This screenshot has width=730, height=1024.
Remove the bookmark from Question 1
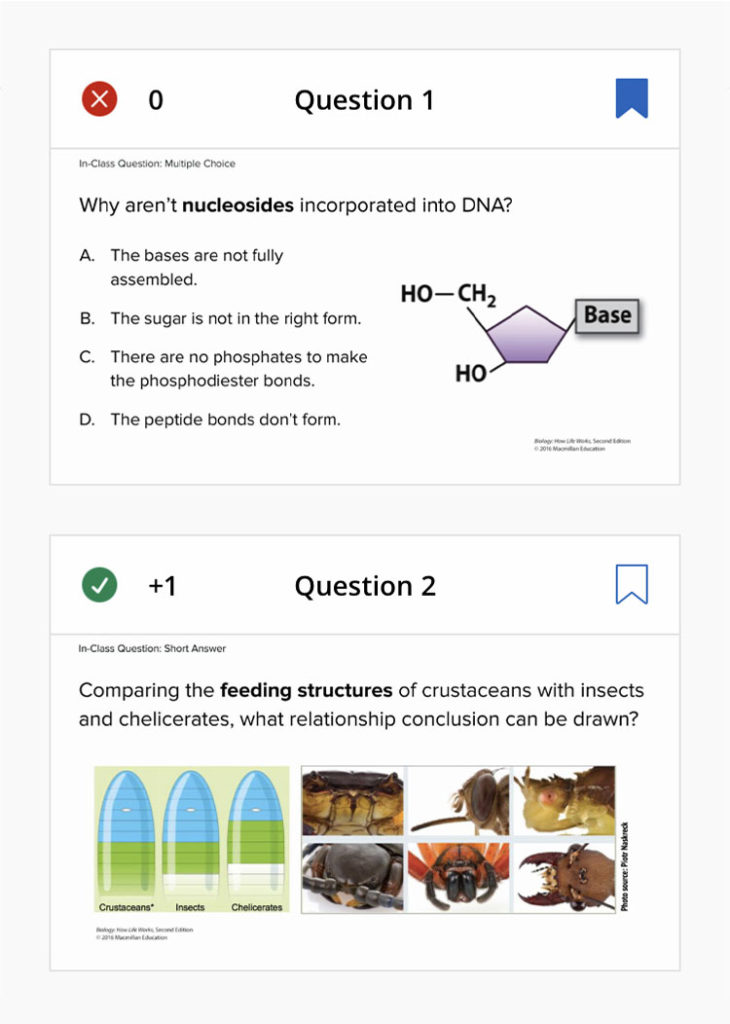[x=631, y=99]
